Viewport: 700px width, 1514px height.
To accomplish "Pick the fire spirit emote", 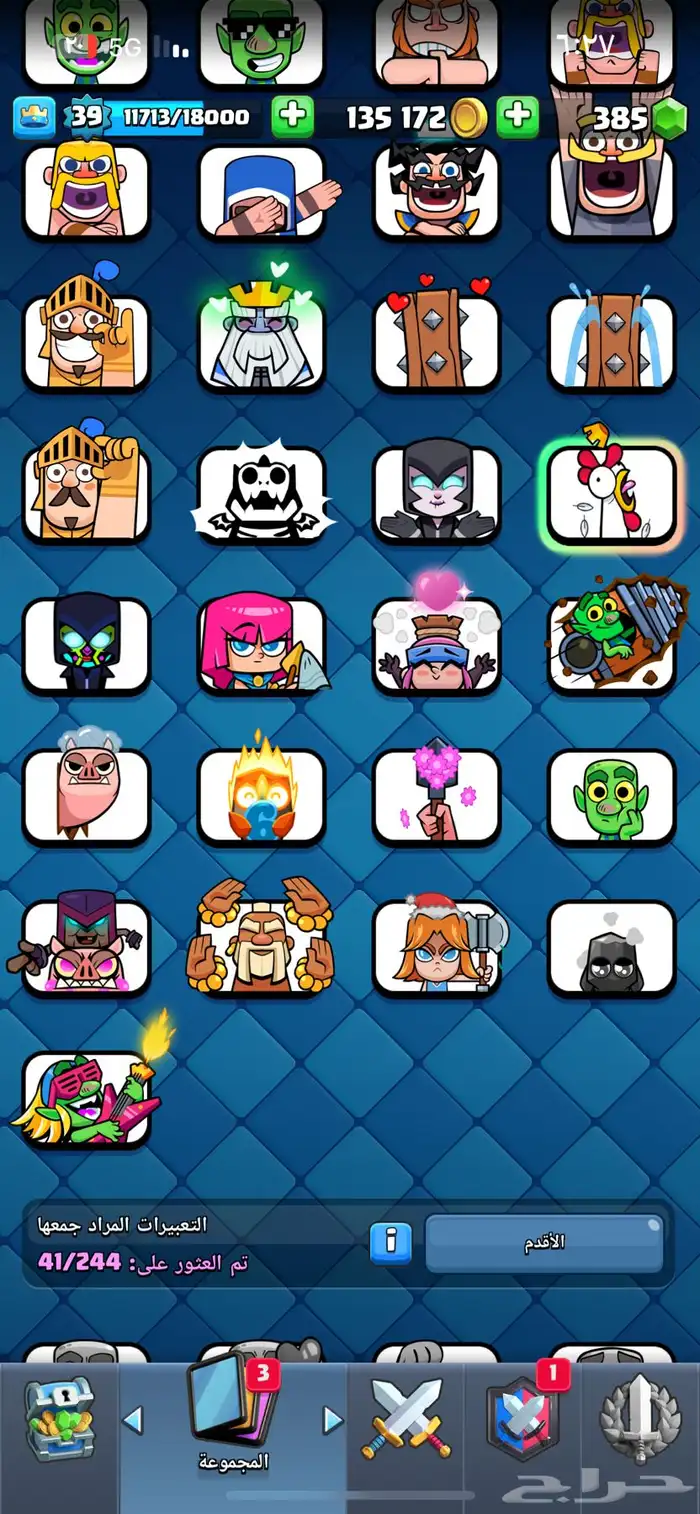I will pyautogui.click(x=261, y=797).
